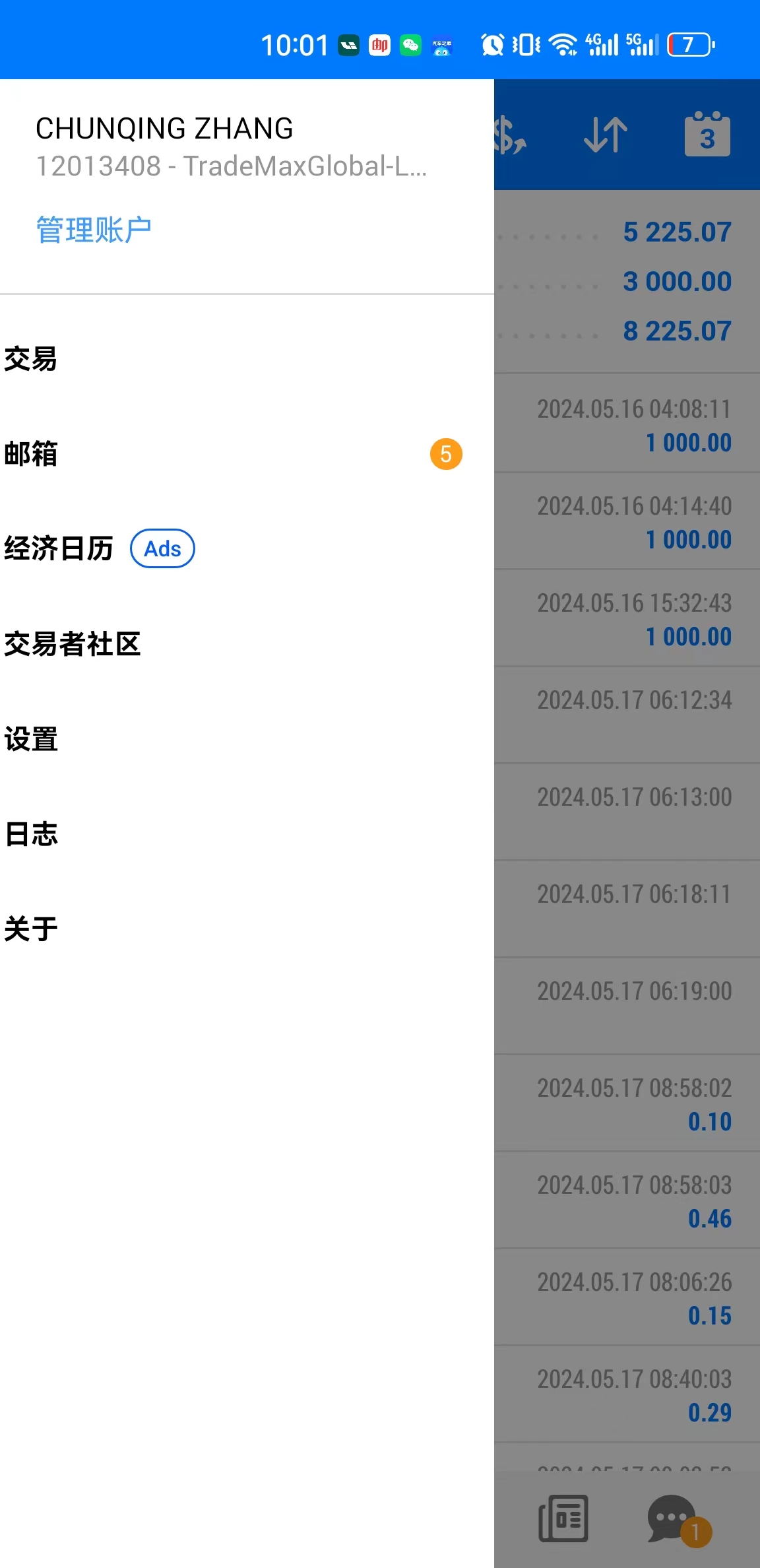
Task: Tap the 邮件 mail app icon in status bar
Action: point(379,45)
